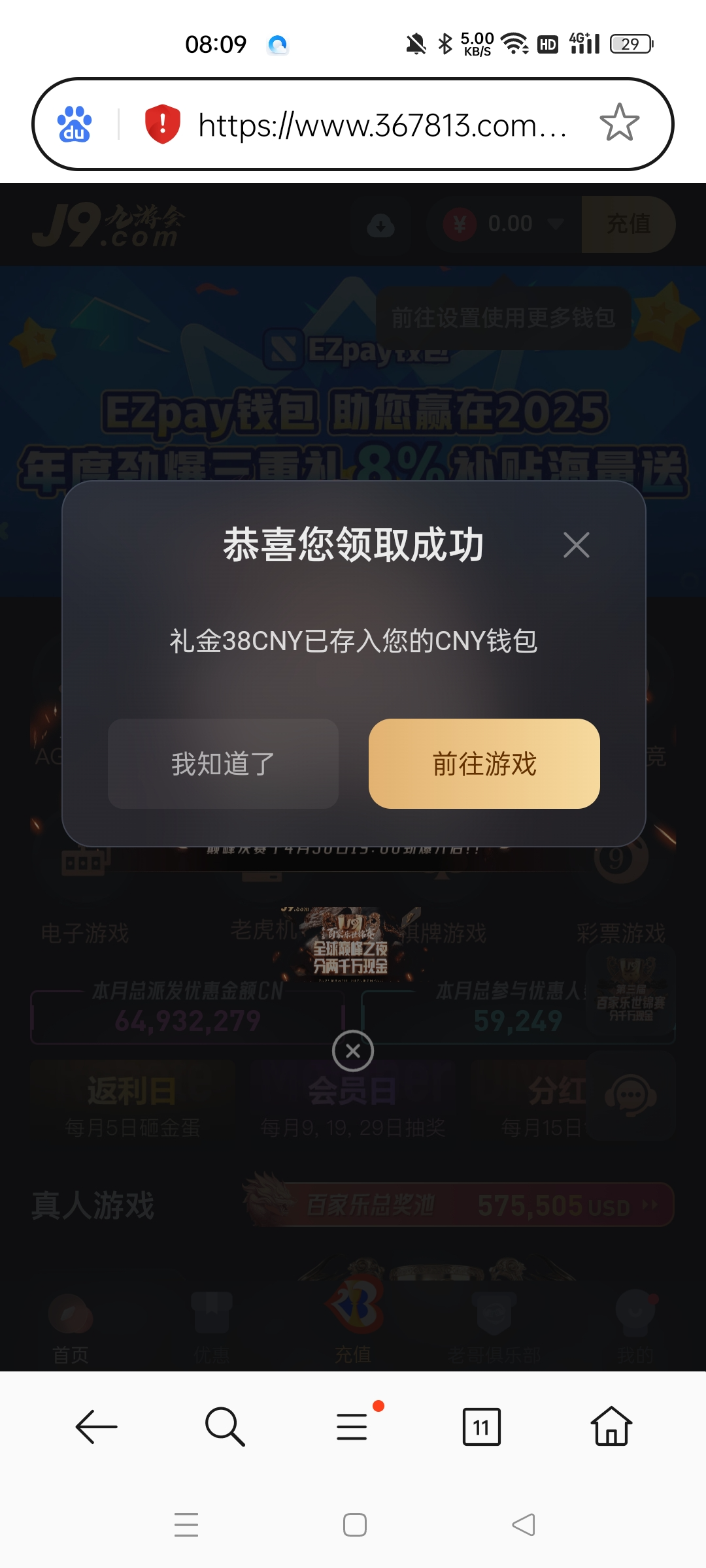This screenshot has height=1568, width=706.
Task: Bookmark this page with the star icon
Action: (x=618, y=123)
